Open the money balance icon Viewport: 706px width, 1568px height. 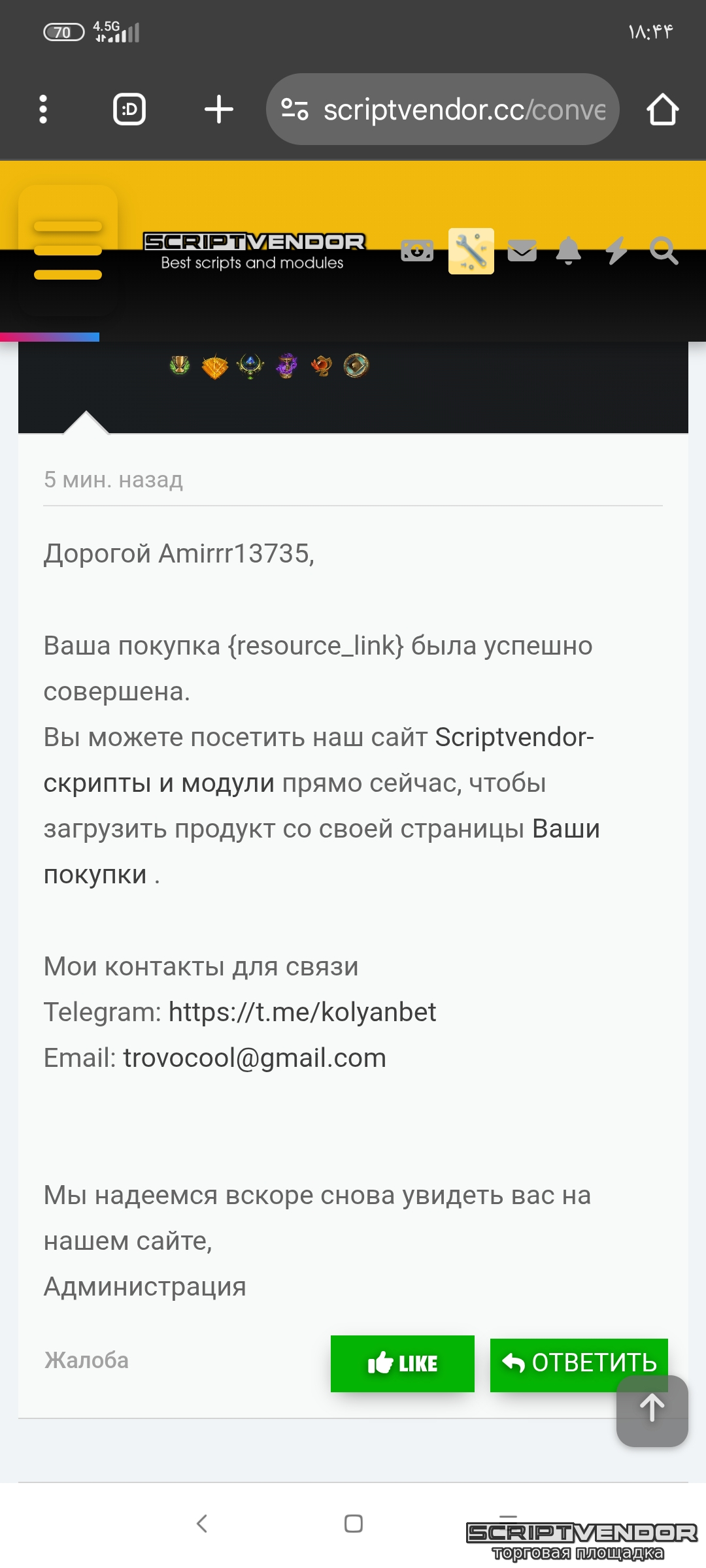point(417,251)
